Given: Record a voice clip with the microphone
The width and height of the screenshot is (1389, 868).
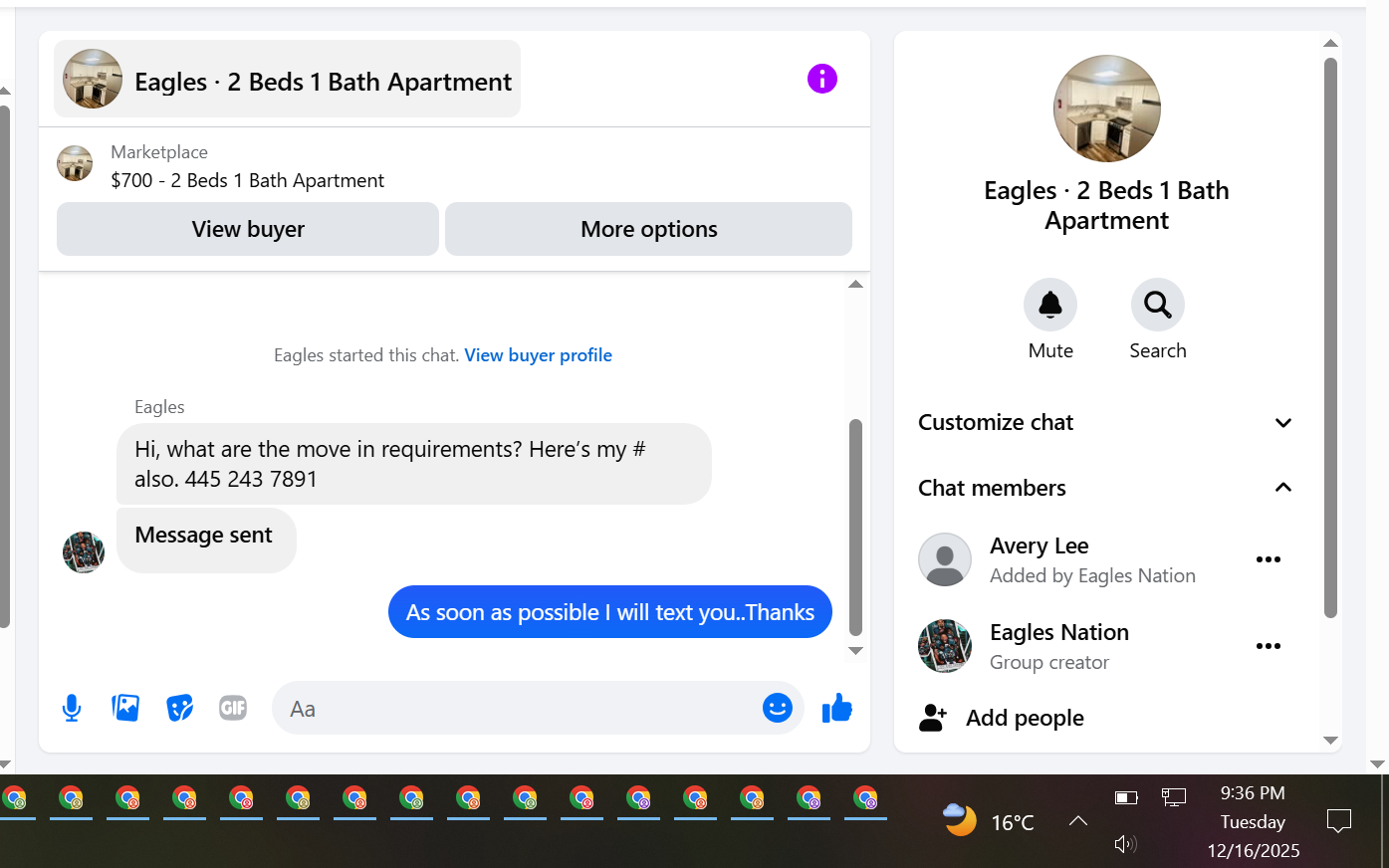Looking at the screenshot, I should pyautogui.click(x=72, y=708).
